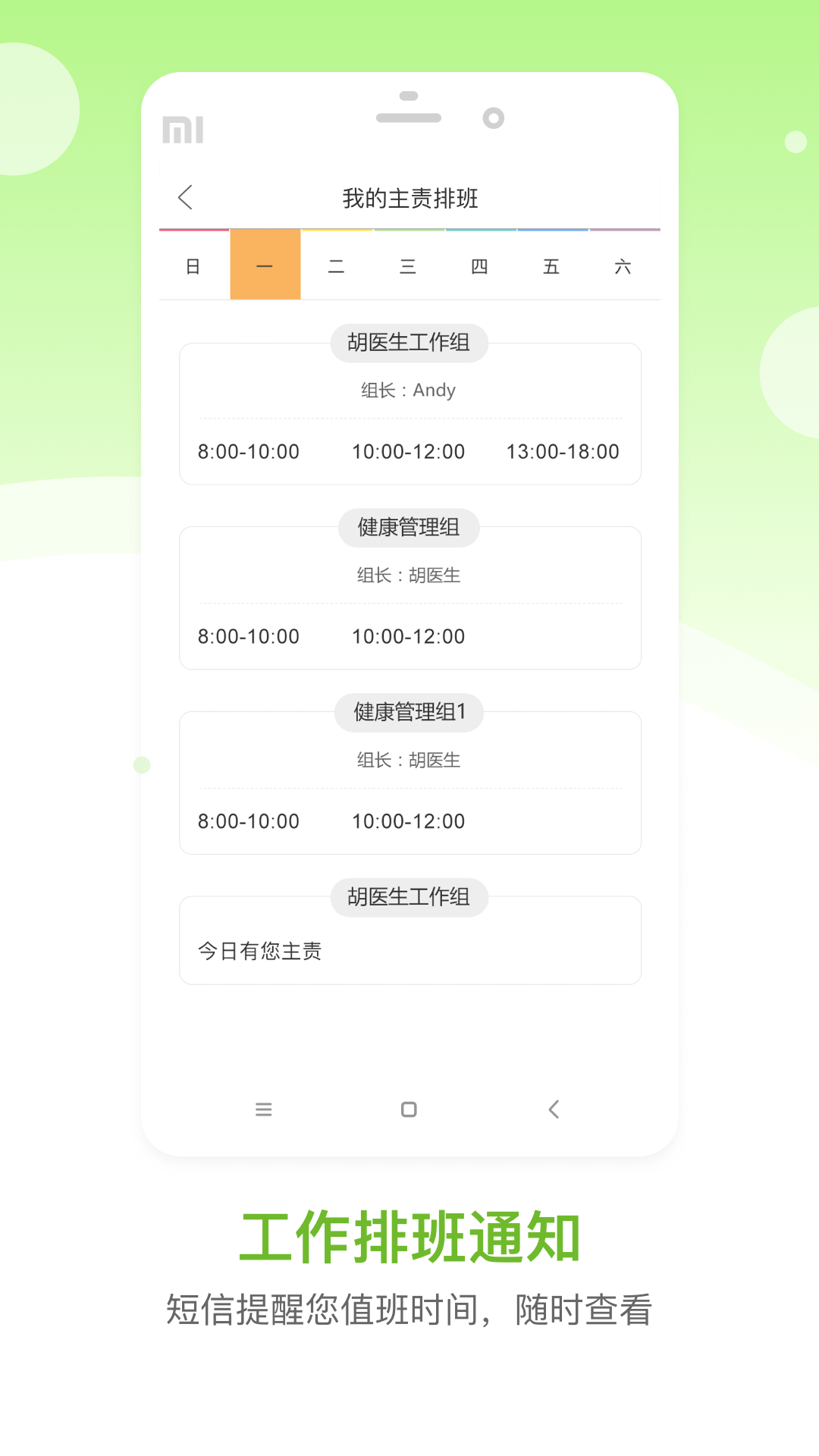Select the highlighted Monday 一 tab
The image size is (819, 1456).
tap(265, 266)
